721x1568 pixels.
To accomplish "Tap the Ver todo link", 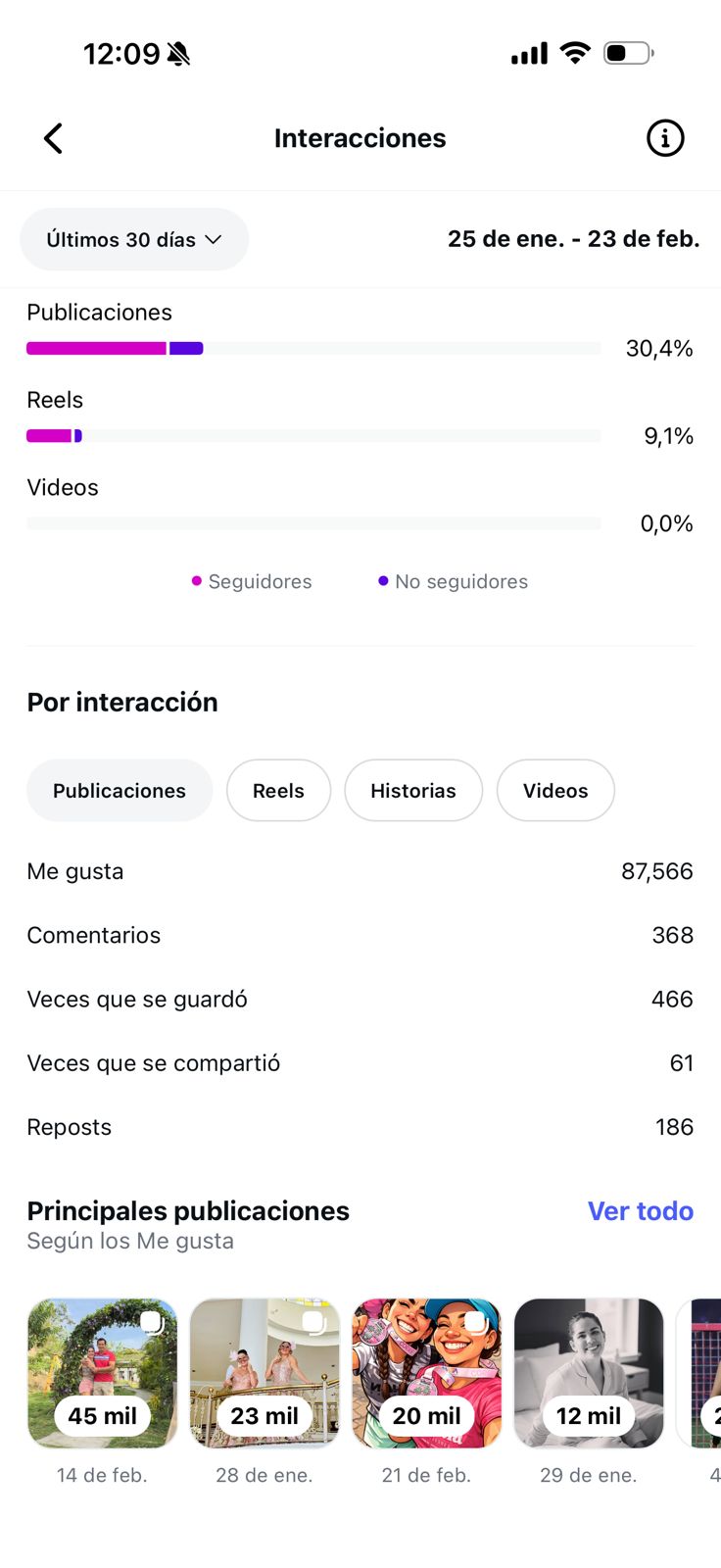I will pos(640,1211).
